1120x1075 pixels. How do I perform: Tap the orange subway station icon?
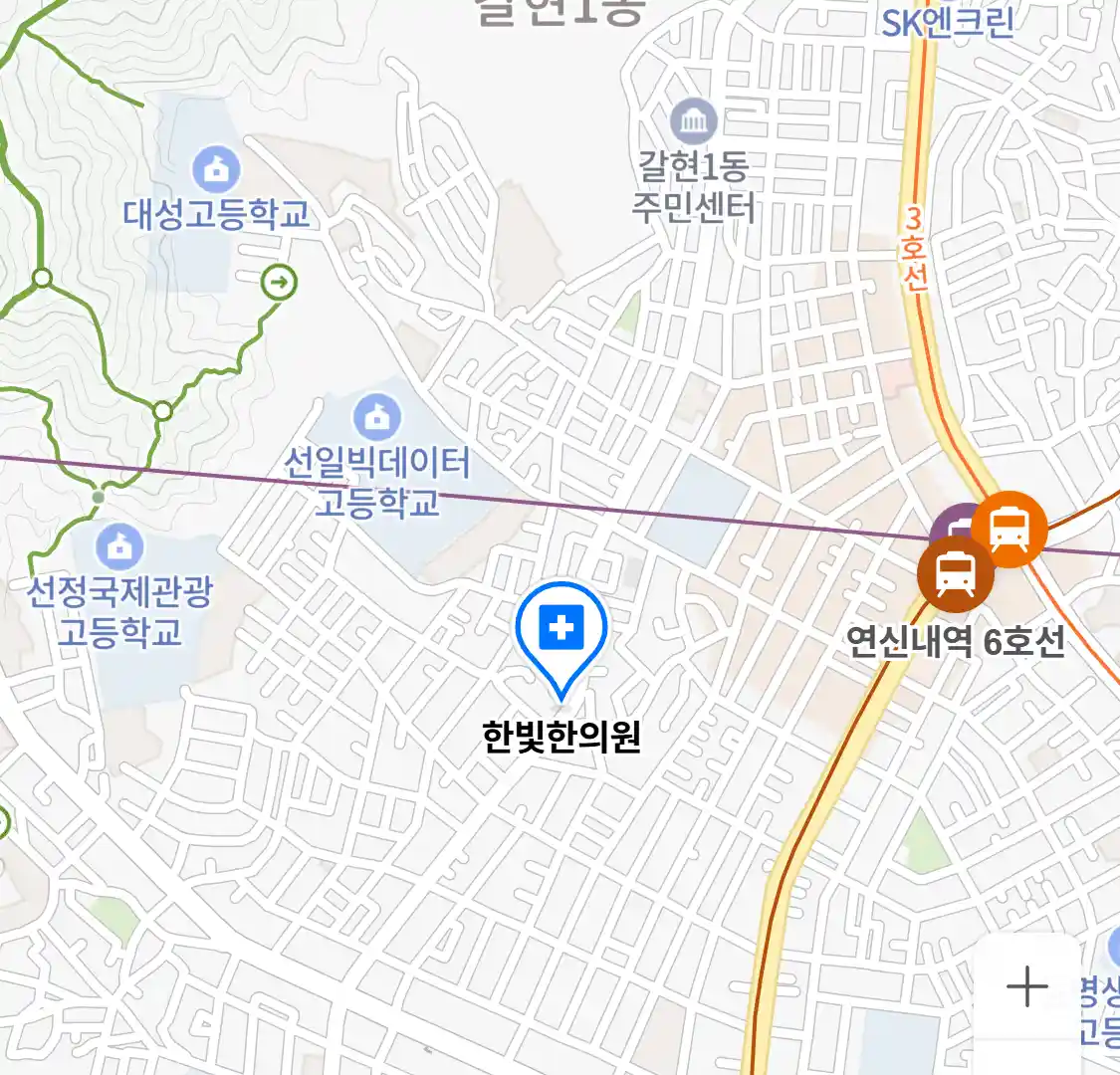(1009, 530)
